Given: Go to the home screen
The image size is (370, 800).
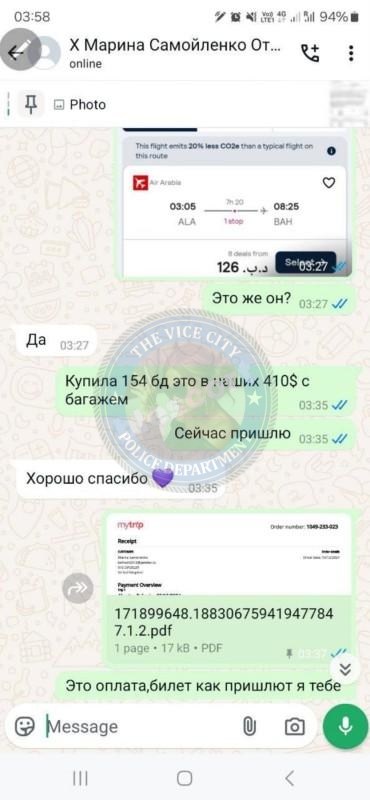Looking at the screenshot, I should (x=184, y=778).
